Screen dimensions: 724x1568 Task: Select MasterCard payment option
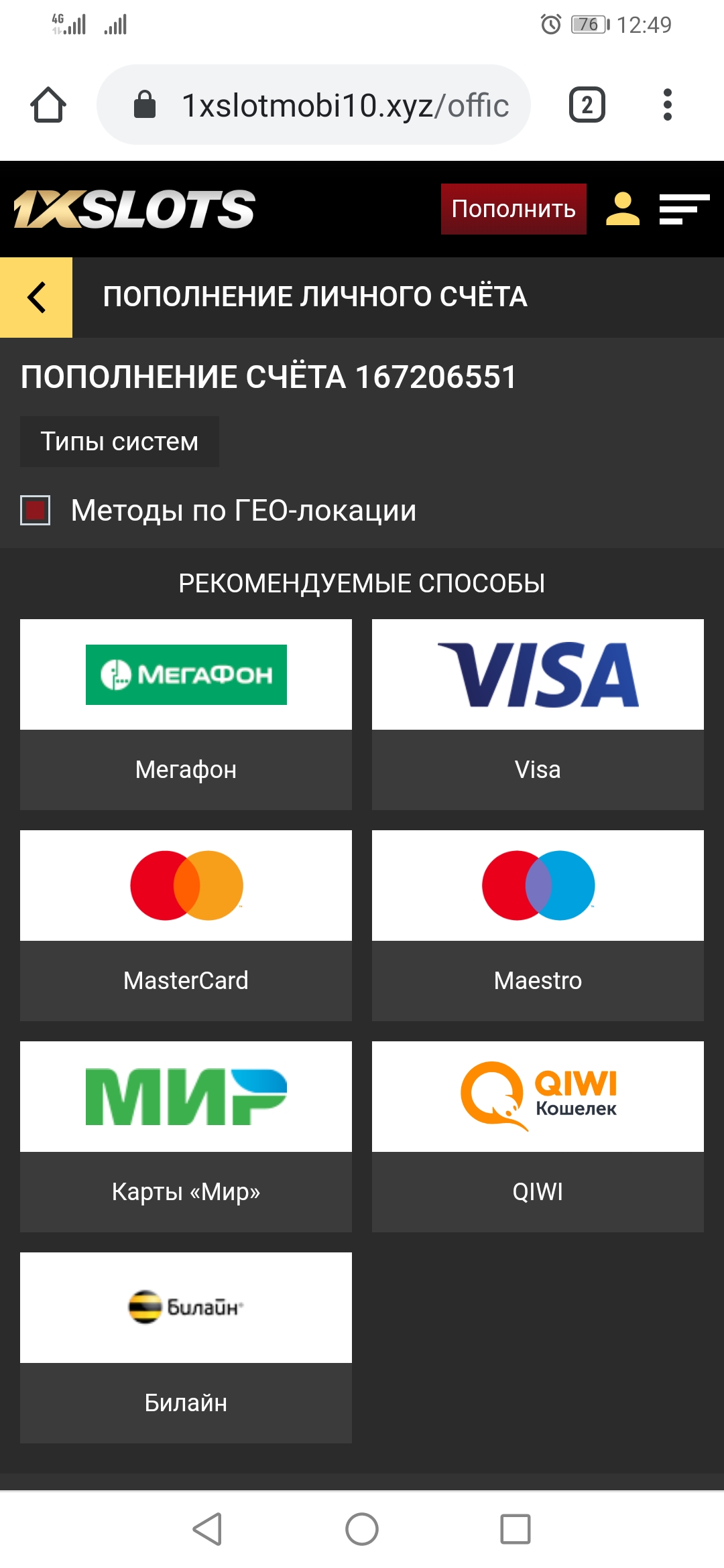click(186, 925)
